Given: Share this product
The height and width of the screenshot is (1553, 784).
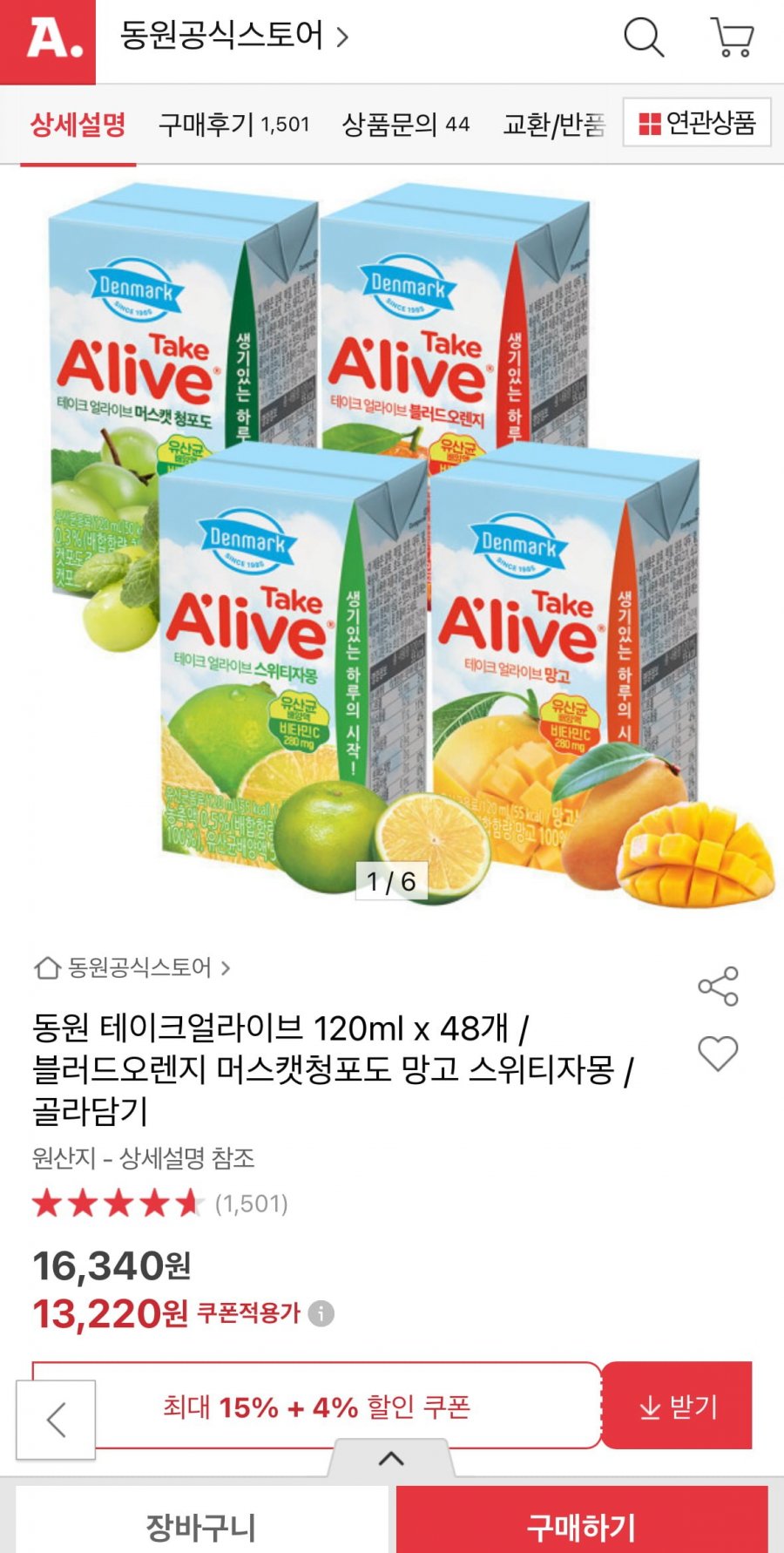Looking at the screenshot, I should (x=718, y=987).
